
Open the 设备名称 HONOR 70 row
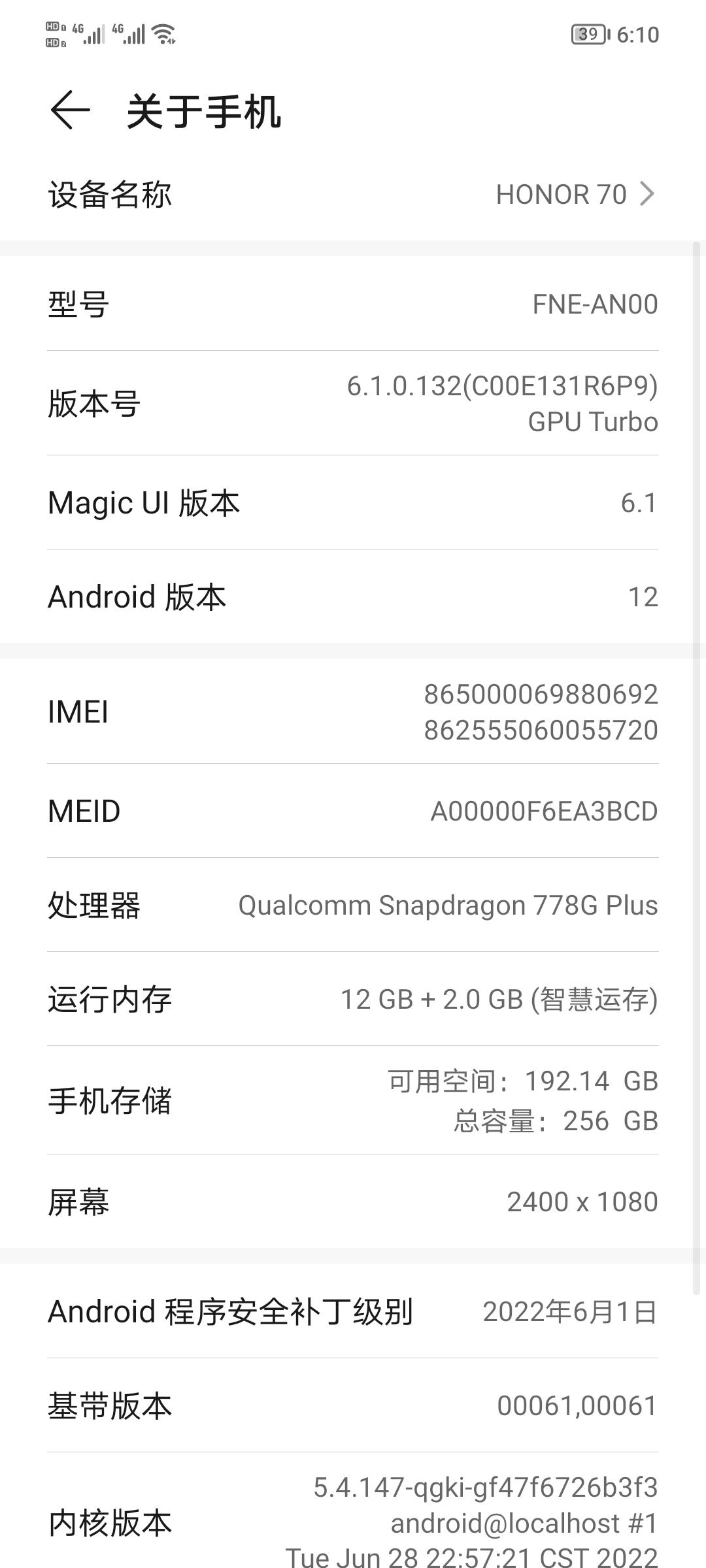[x=353, y=195]
